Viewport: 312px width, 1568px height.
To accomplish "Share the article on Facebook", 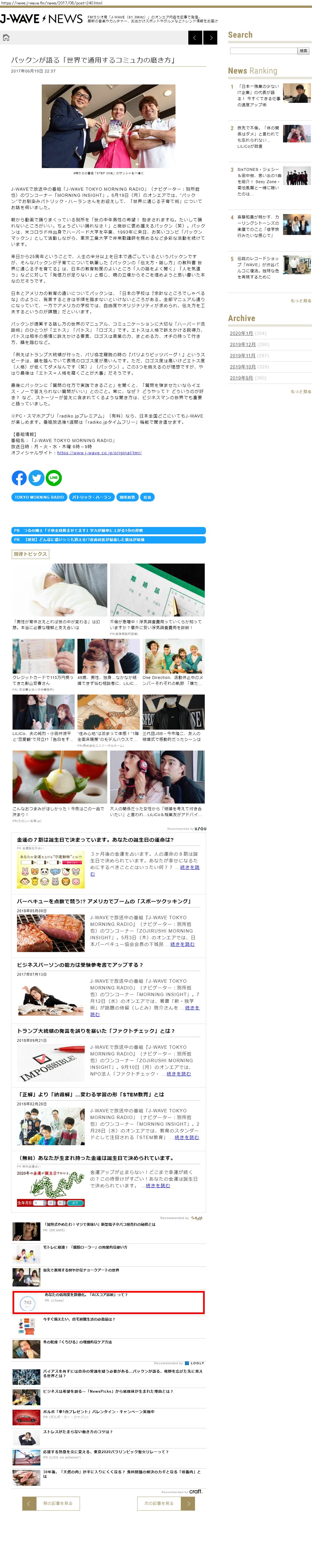I will [19, 478].
